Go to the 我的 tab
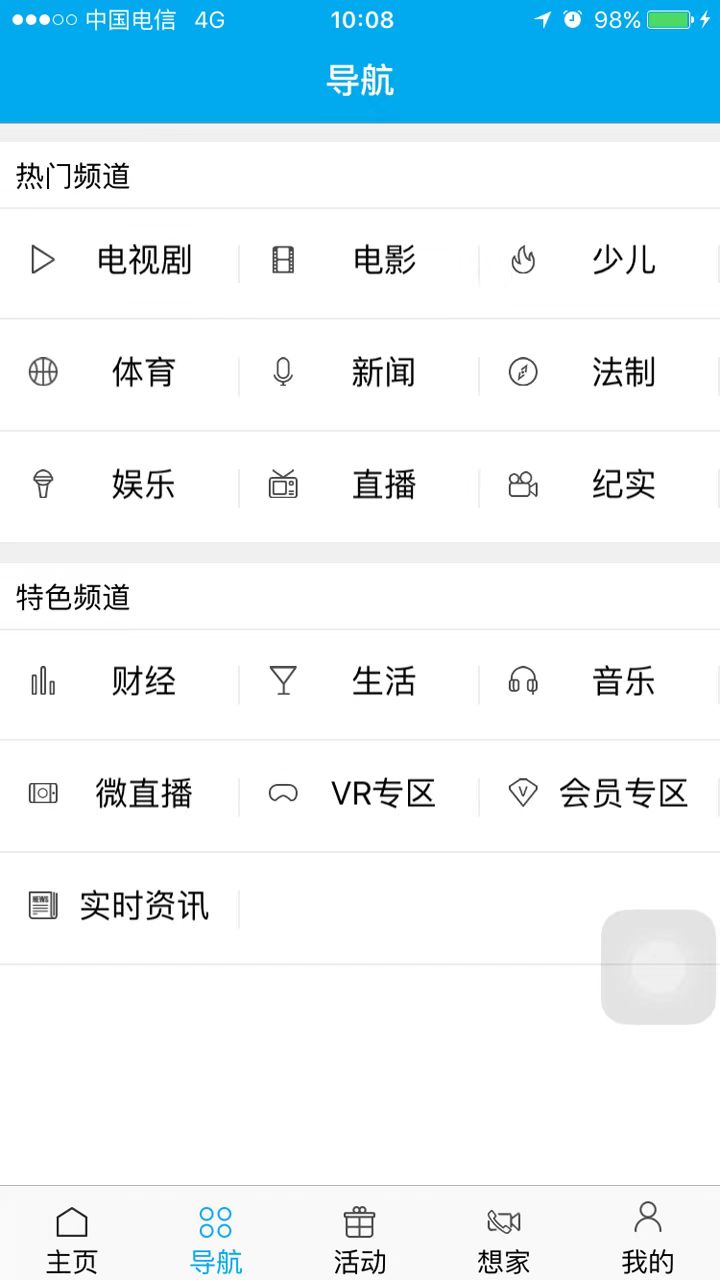This screenshot has height=1280, width=720. click(648, 1238)
